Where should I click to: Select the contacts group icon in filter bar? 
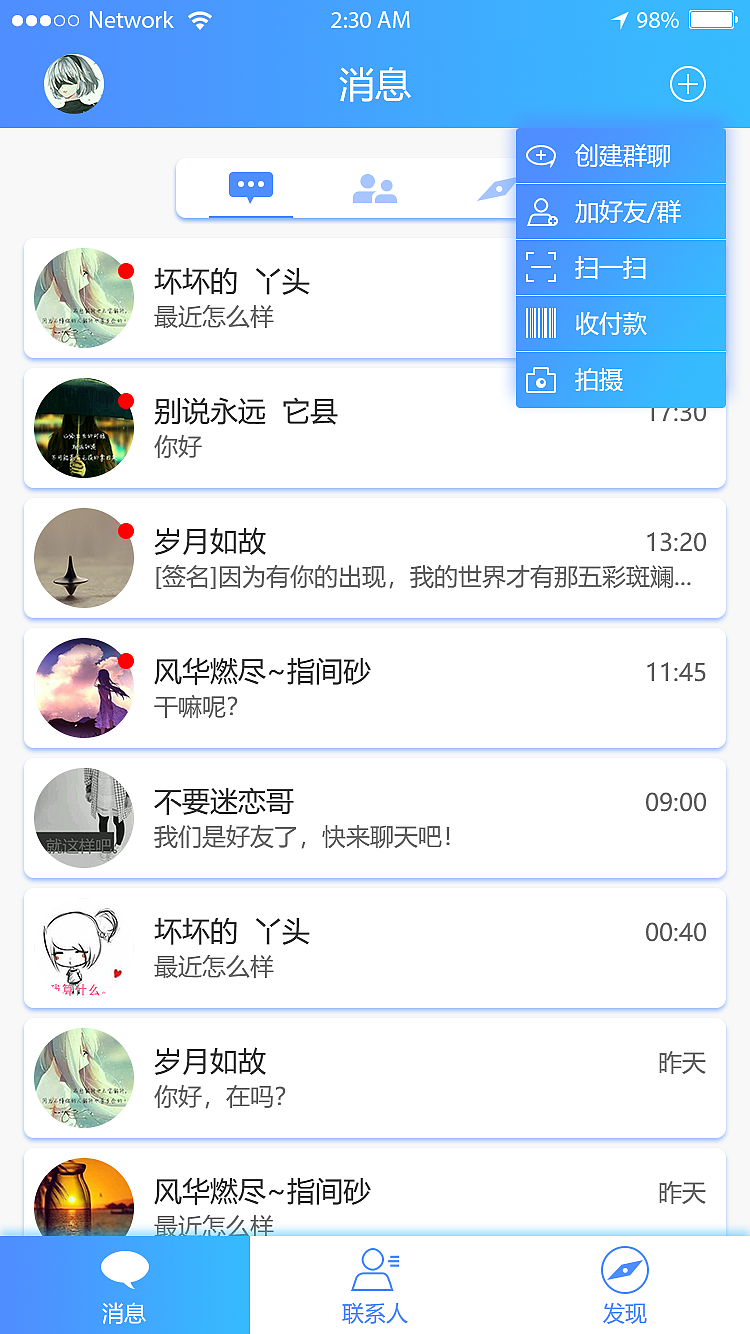click(376, 188)
